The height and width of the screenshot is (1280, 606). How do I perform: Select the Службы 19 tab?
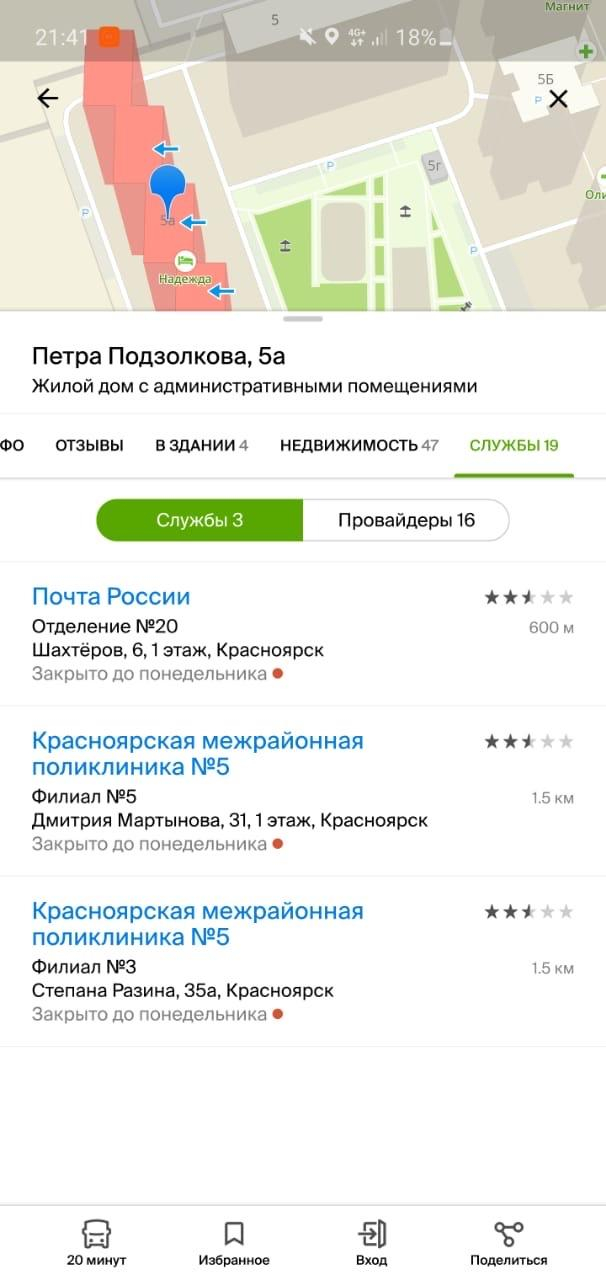[514, 445]
